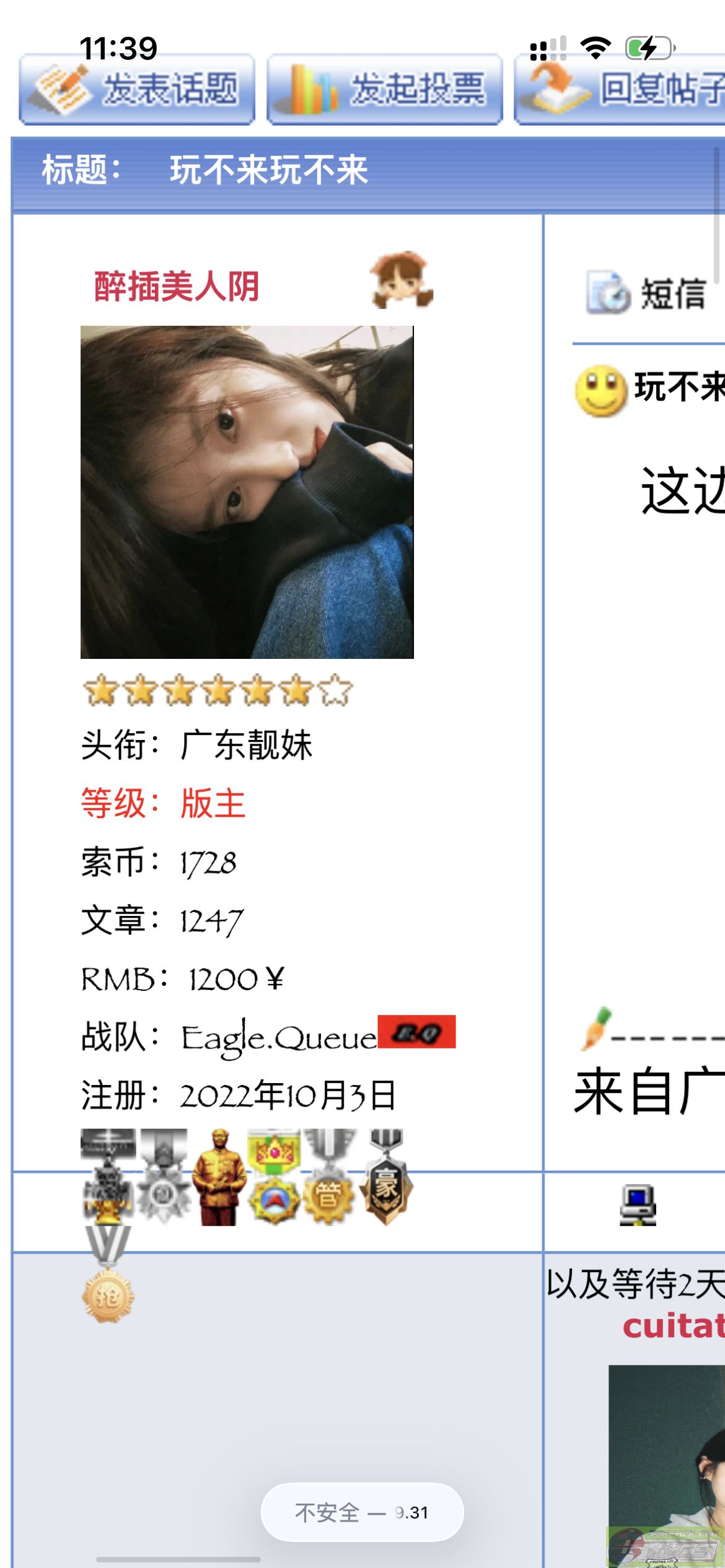Start a poll with 发起投票
Viewport: 725px width, 1568px height.
pos(385,89)
